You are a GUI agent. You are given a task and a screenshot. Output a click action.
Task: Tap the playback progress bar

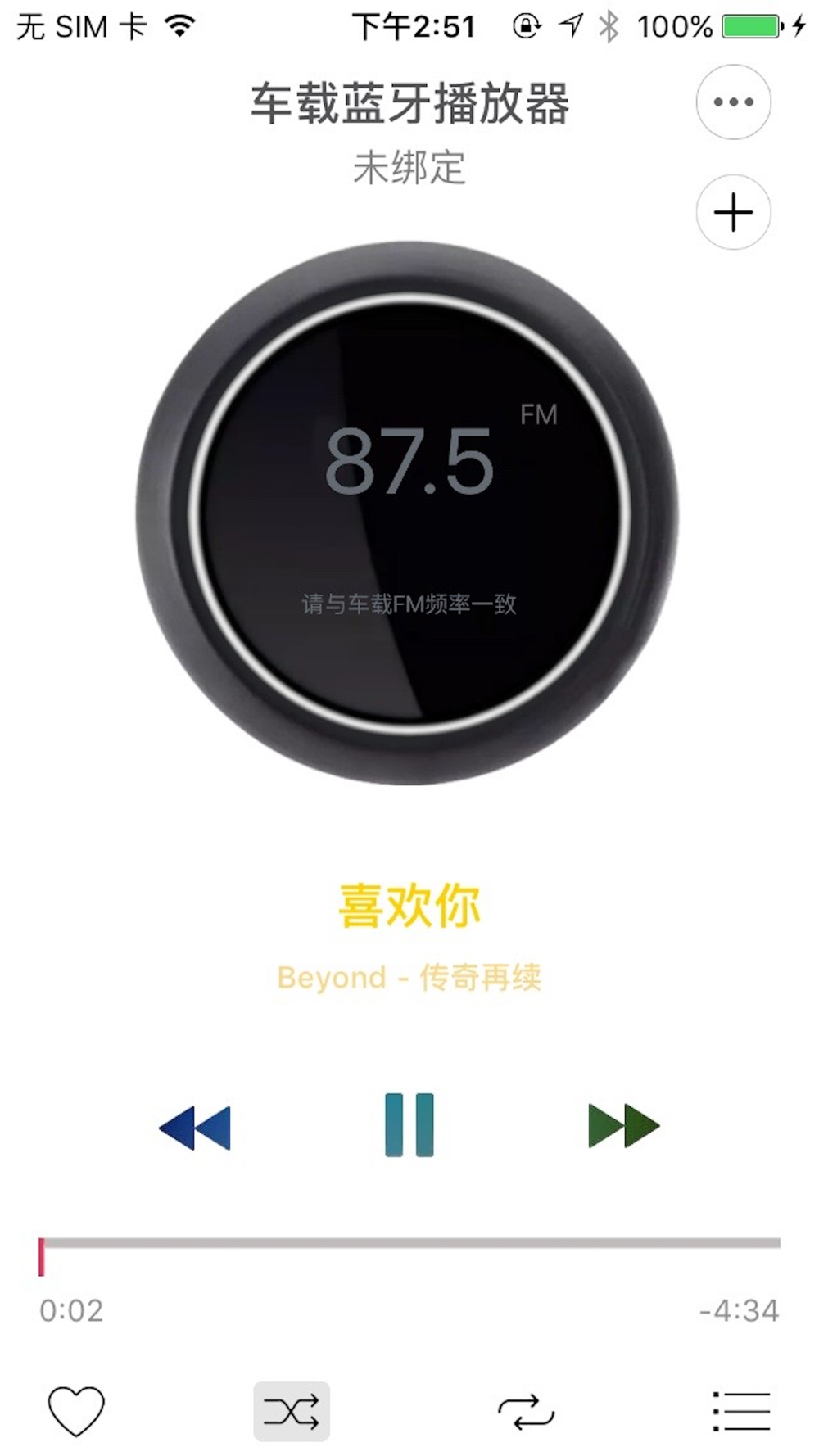point(409,1243)
